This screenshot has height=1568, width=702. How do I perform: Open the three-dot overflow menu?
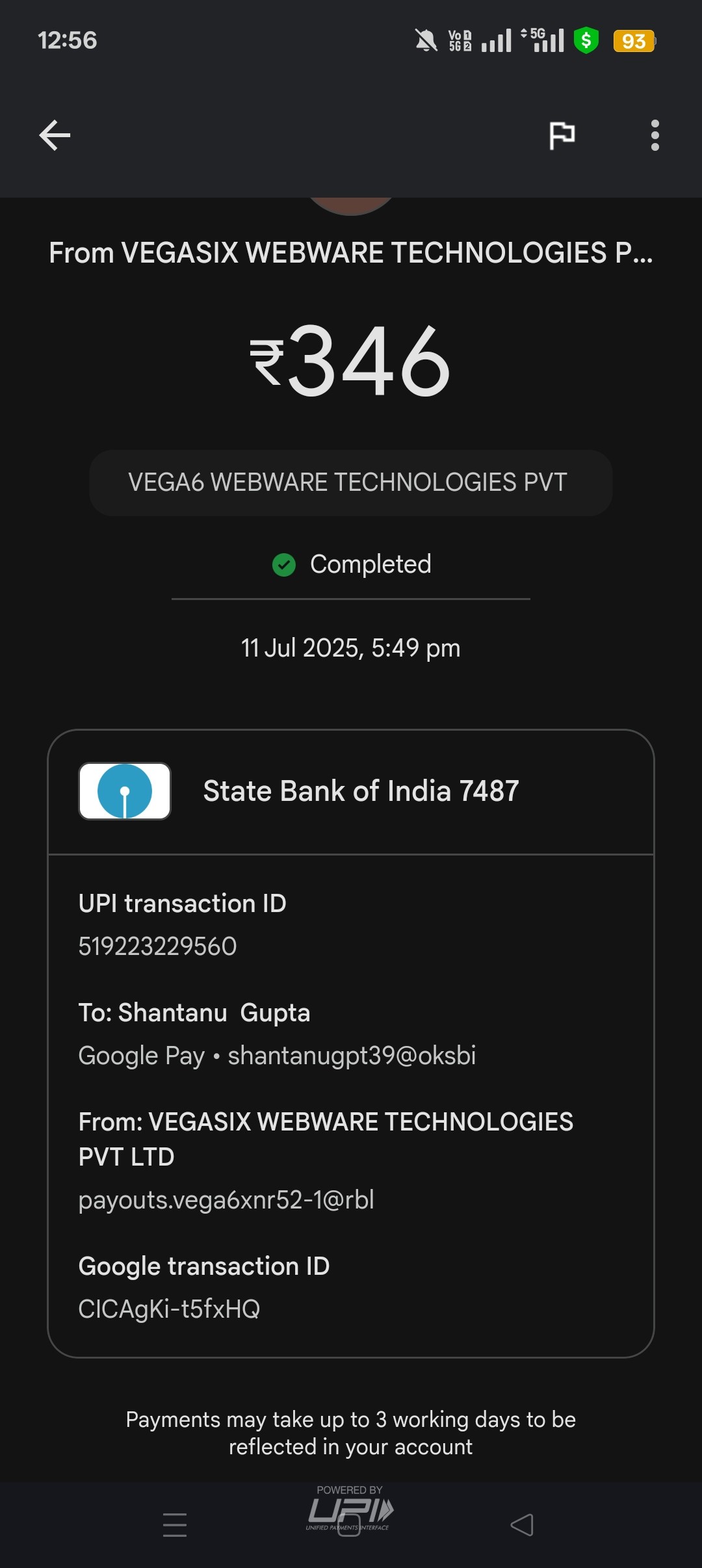[x=655, y=135]
